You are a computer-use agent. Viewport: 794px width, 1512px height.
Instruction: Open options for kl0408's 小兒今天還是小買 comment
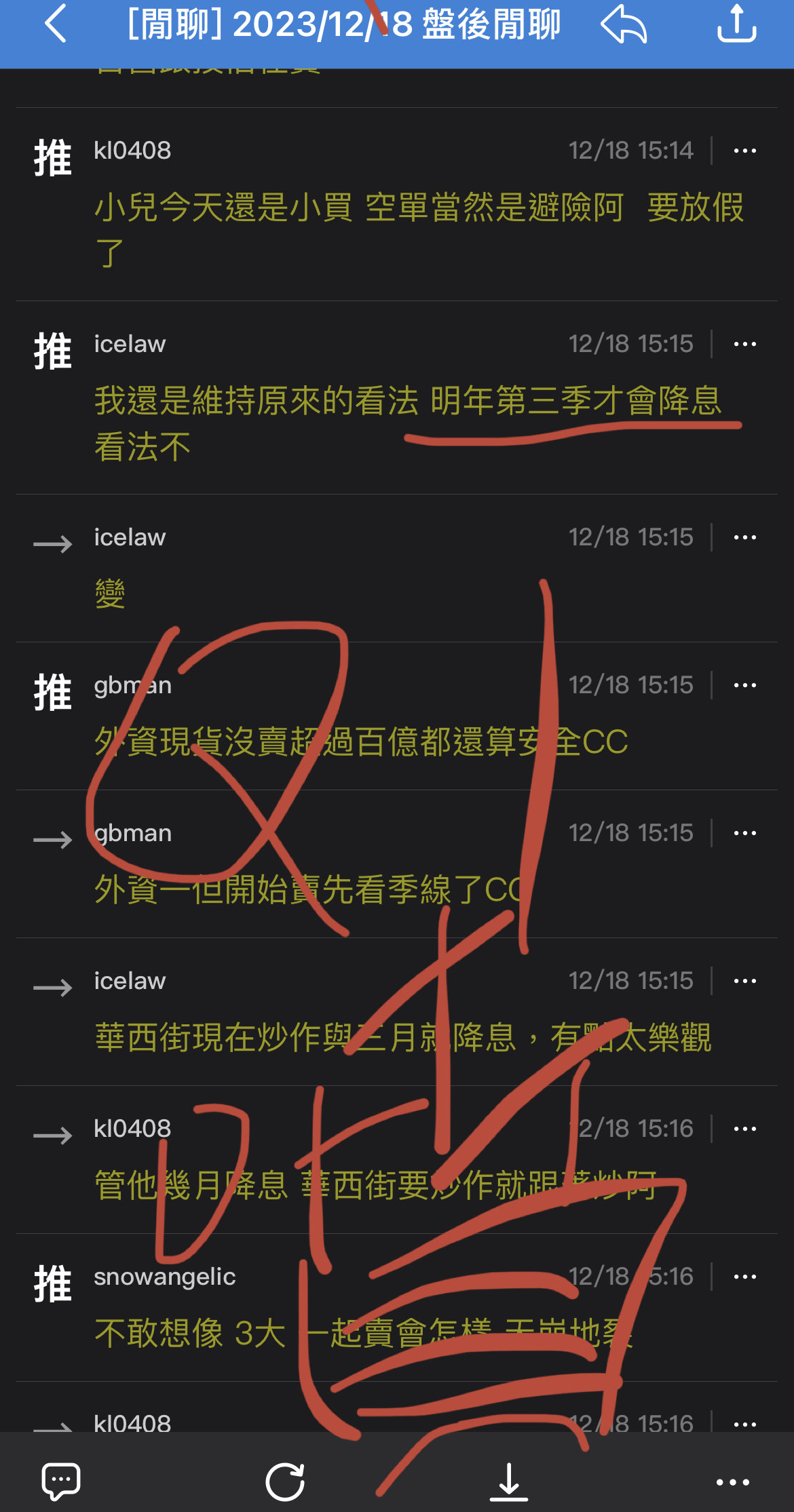[744, 151]
